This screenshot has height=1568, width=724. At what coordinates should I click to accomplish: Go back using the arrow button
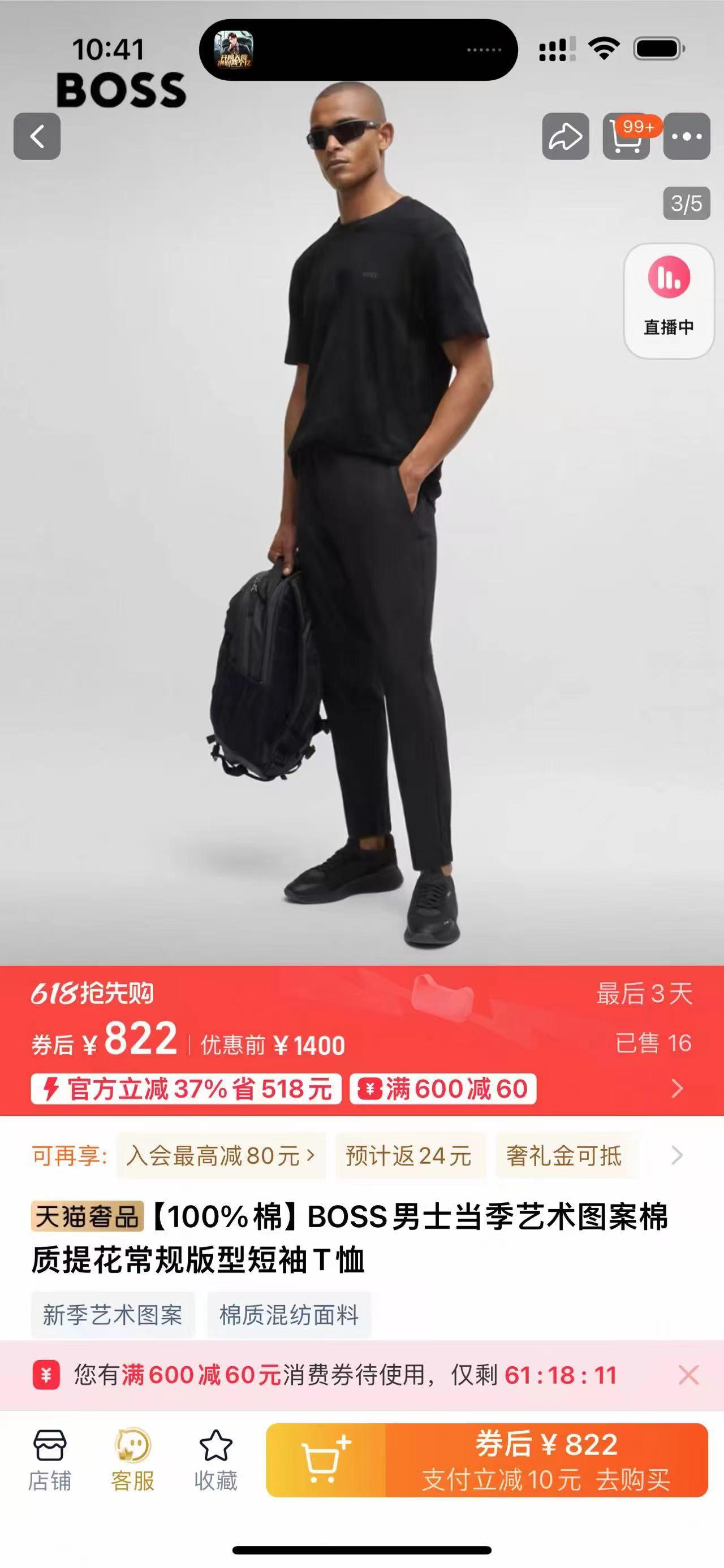[x=37, y=136]
